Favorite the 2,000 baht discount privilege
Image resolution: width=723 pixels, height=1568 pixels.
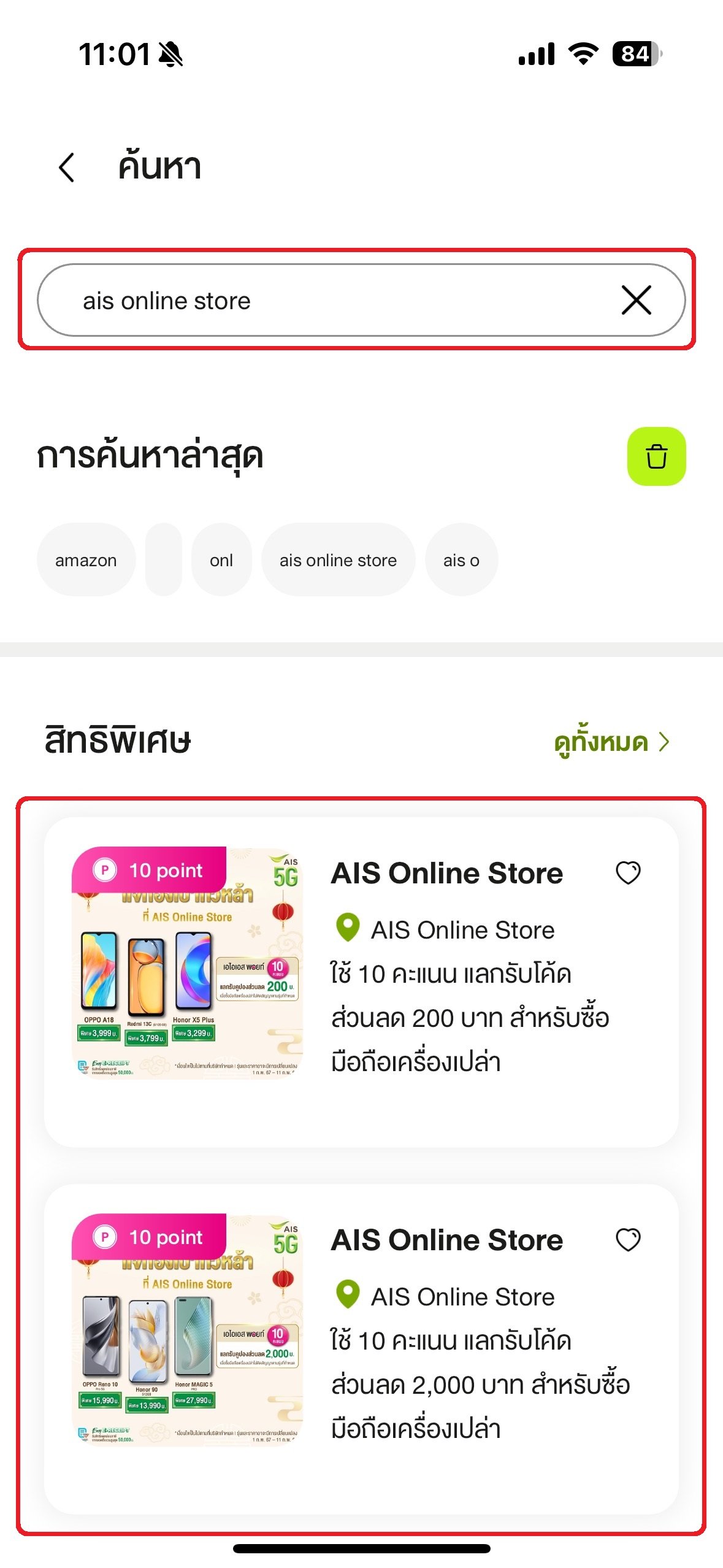[628, 1239]
